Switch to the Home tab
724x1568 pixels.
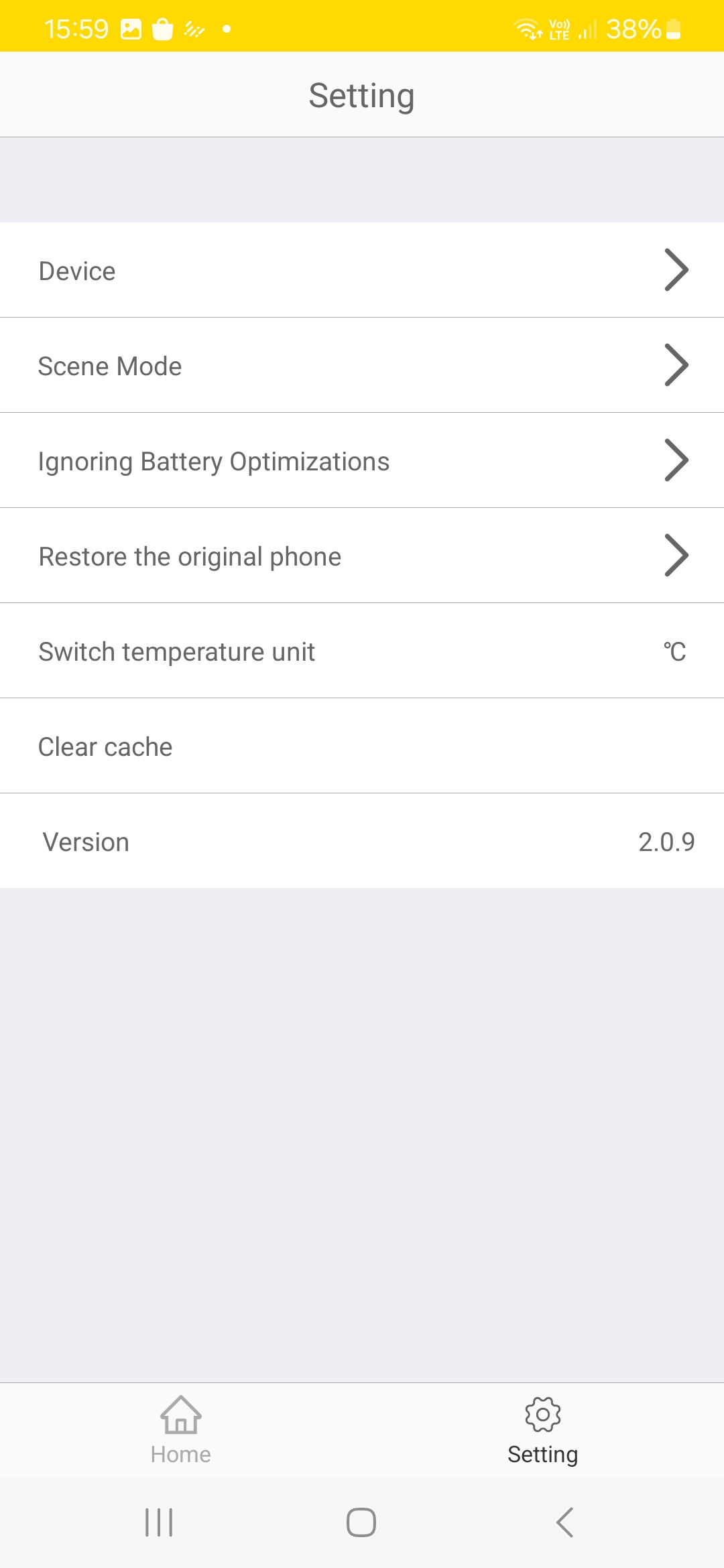(181, 1430)
